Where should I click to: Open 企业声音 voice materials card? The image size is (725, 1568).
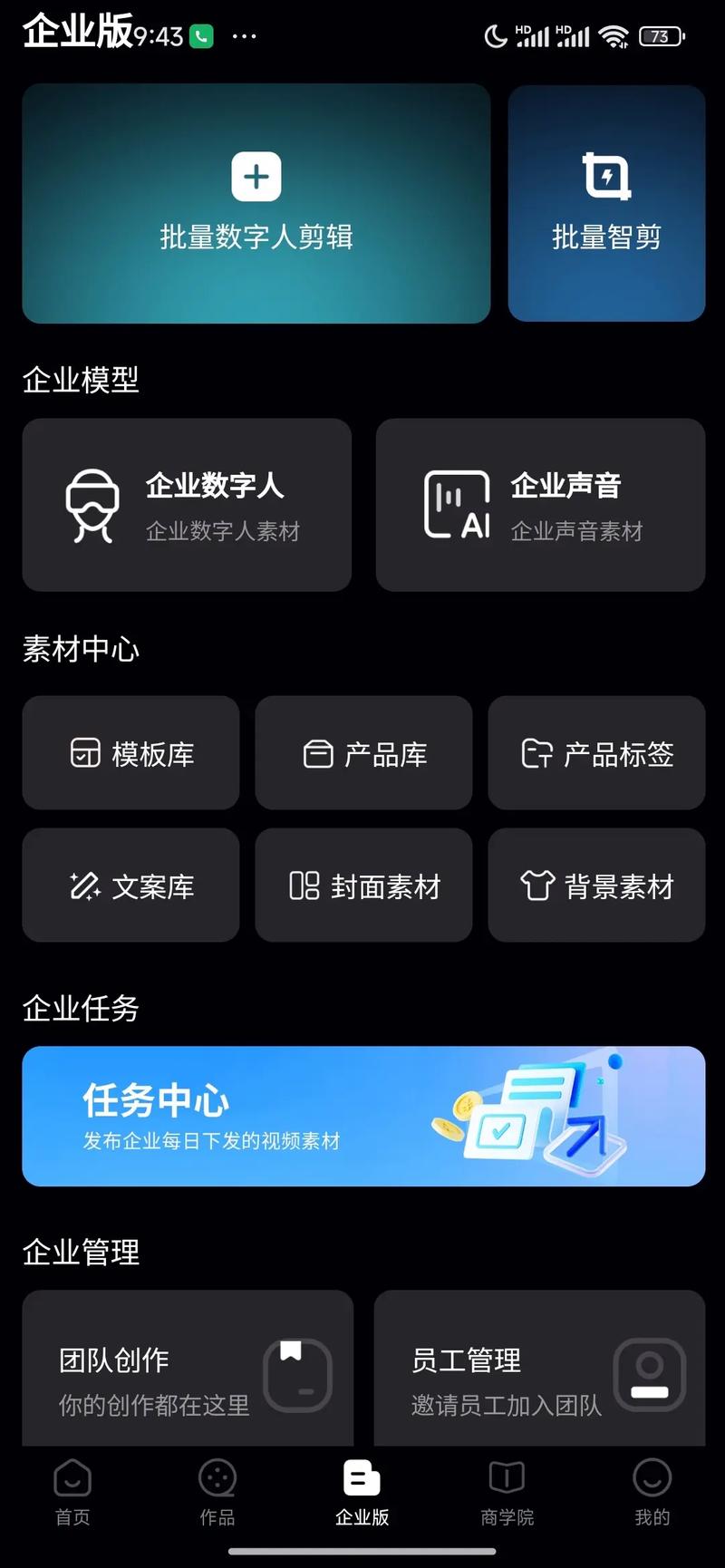540,505
